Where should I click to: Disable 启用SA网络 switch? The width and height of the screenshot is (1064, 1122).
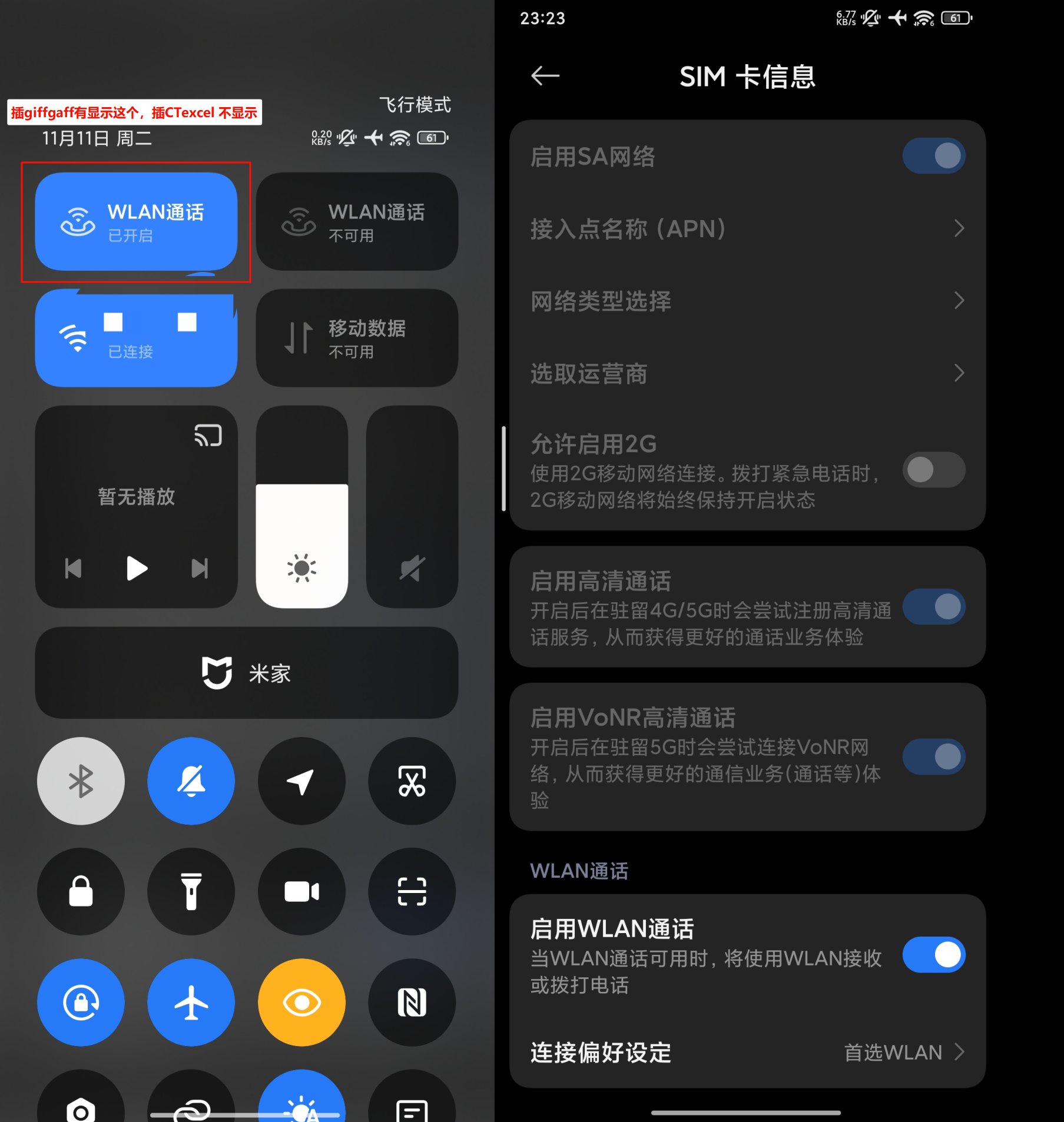tap(934, 155)
